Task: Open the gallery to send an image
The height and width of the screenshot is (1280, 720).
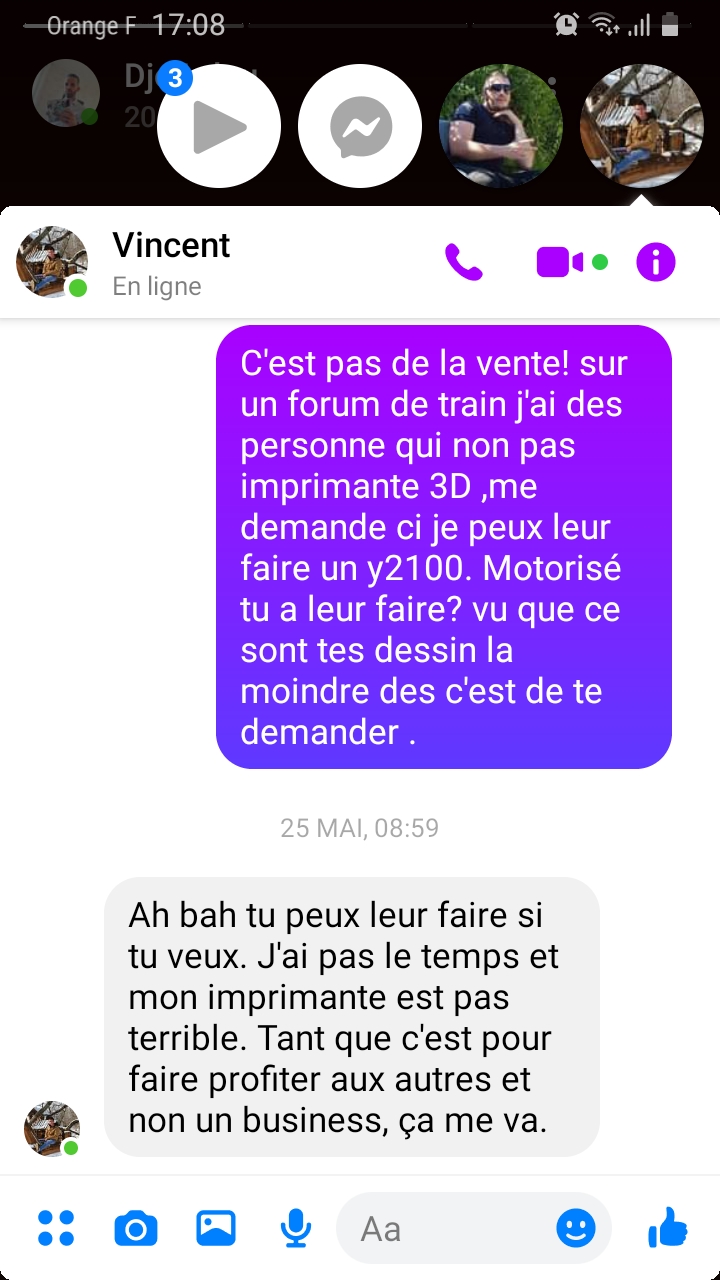Action: pyautogui.click(x=216, y=1228)
